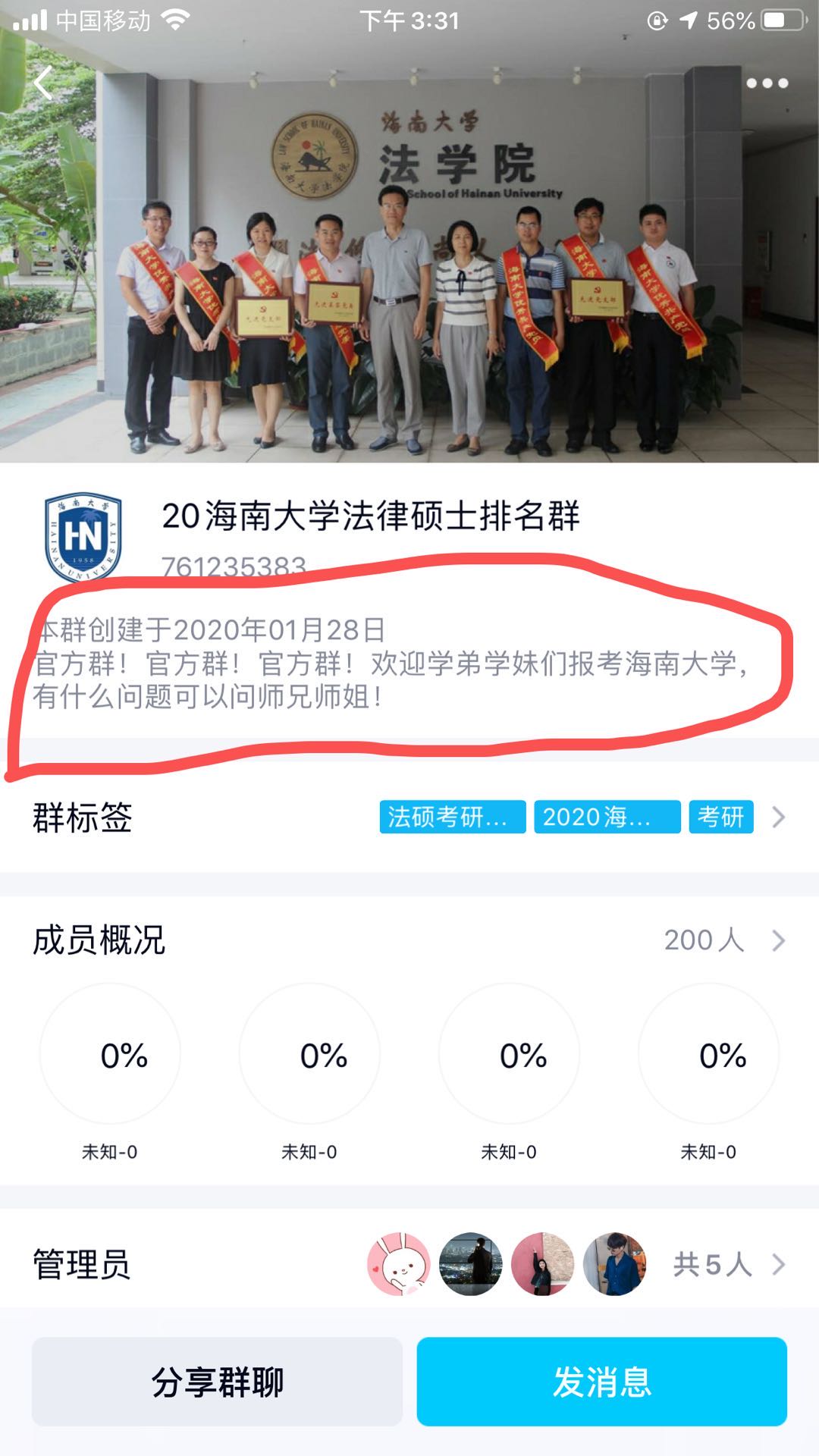Open the more options three-dot icon
This screenshot has width=819, height=1456.
pos(767,85)
